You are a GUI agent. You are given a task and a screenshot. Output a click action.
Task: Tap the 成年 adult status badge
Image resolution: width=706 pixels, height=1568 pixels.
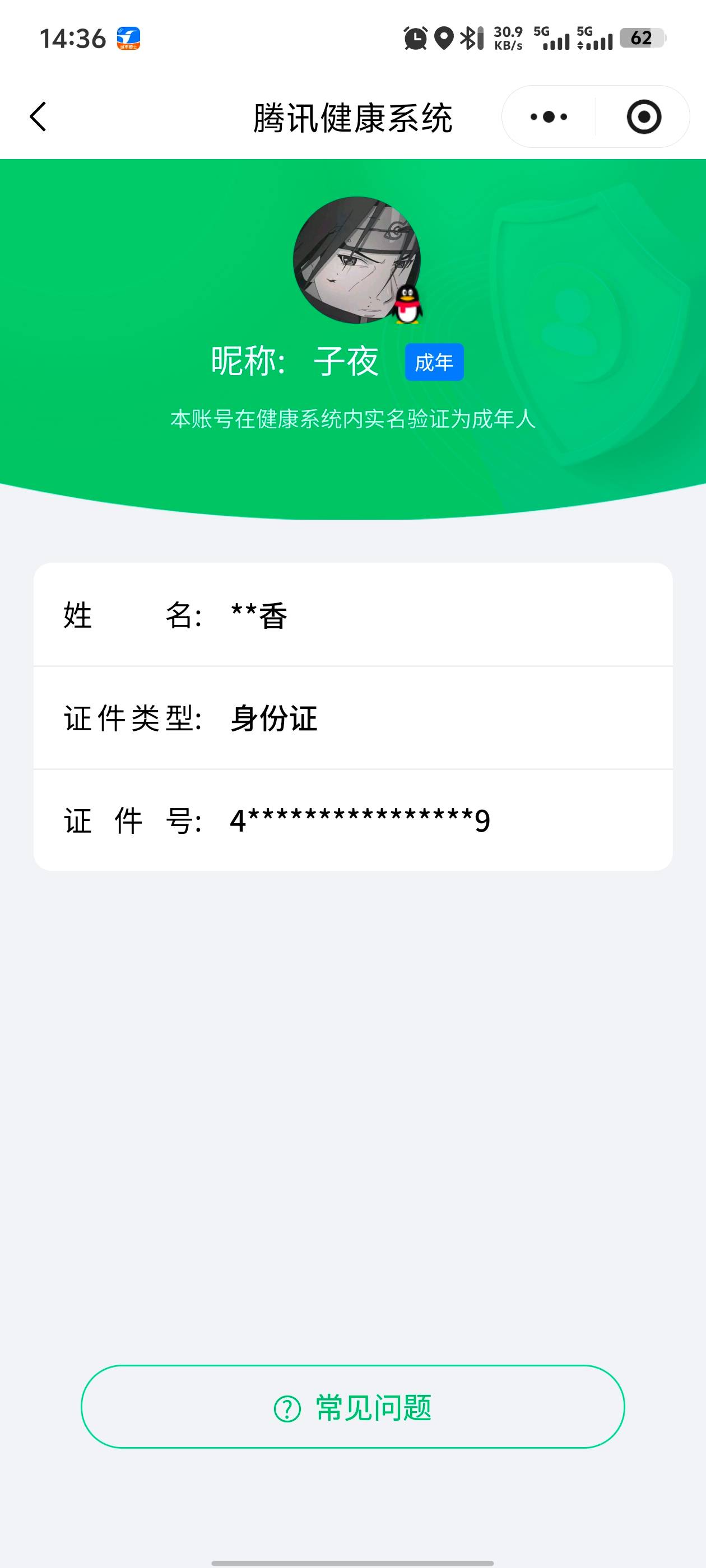(434, 362)
